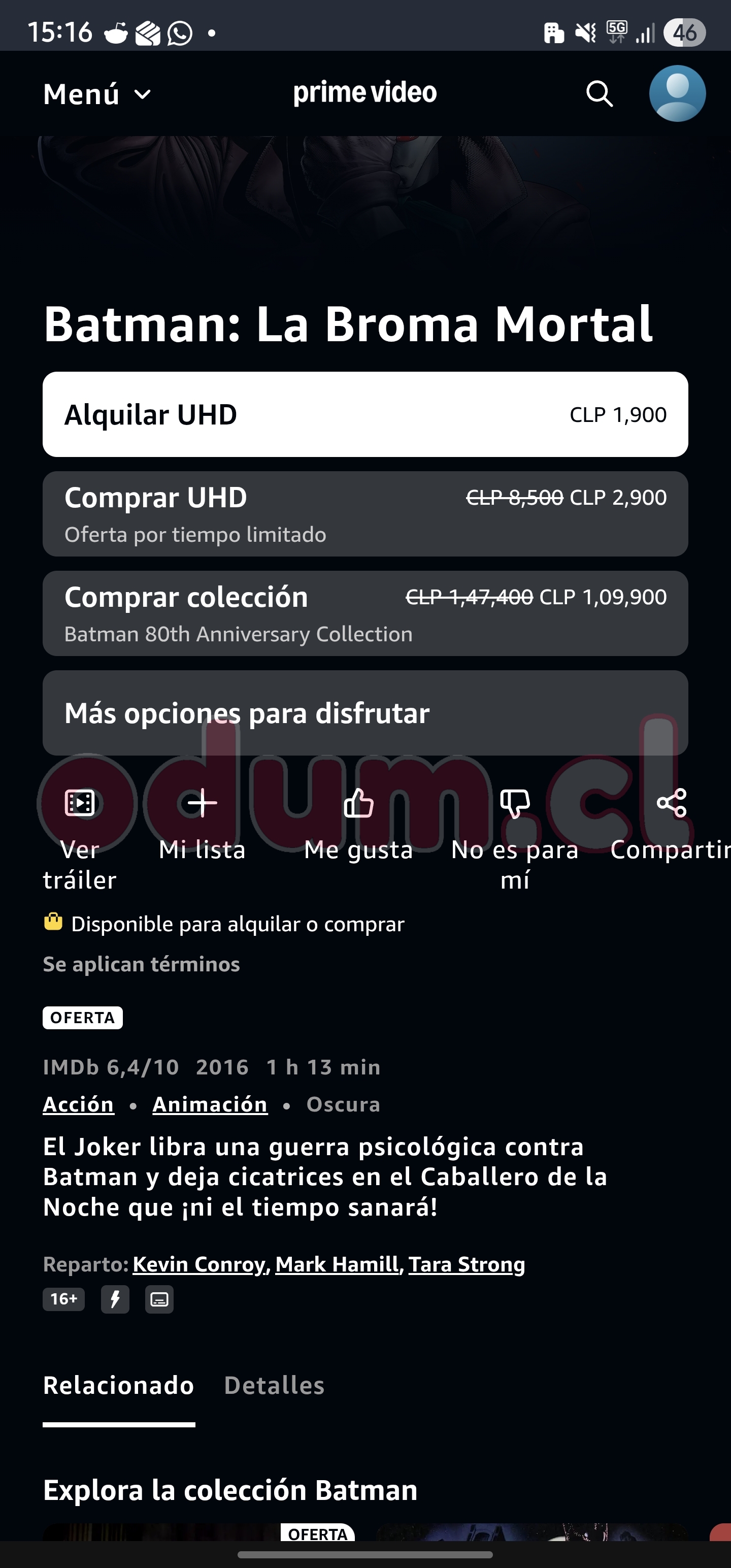
Task: Switch to the Detalles tab
Action: [274, 1385]
